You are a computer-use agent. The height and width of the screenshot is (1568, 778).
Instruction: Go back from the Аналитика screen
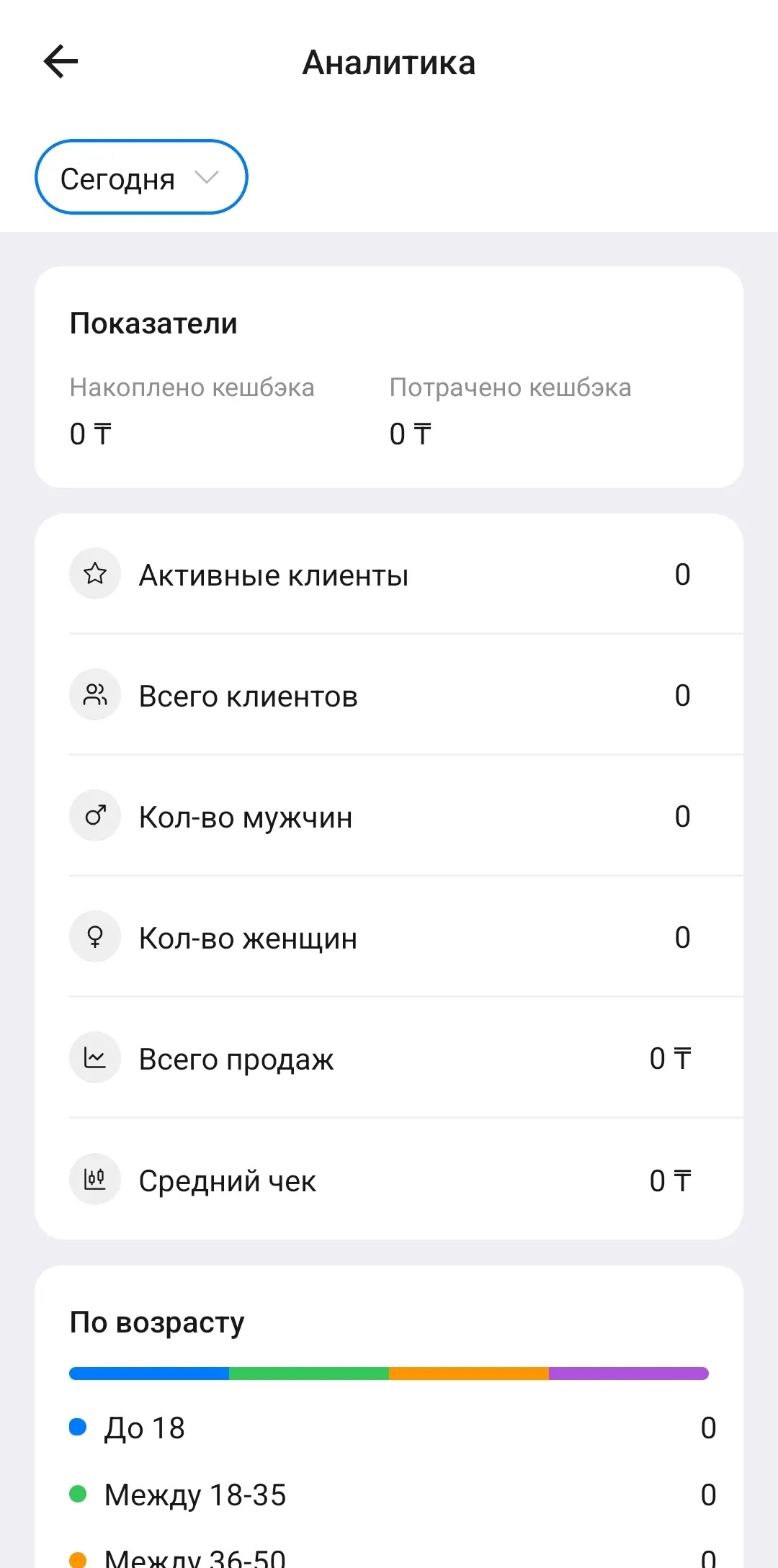[61, 62]
